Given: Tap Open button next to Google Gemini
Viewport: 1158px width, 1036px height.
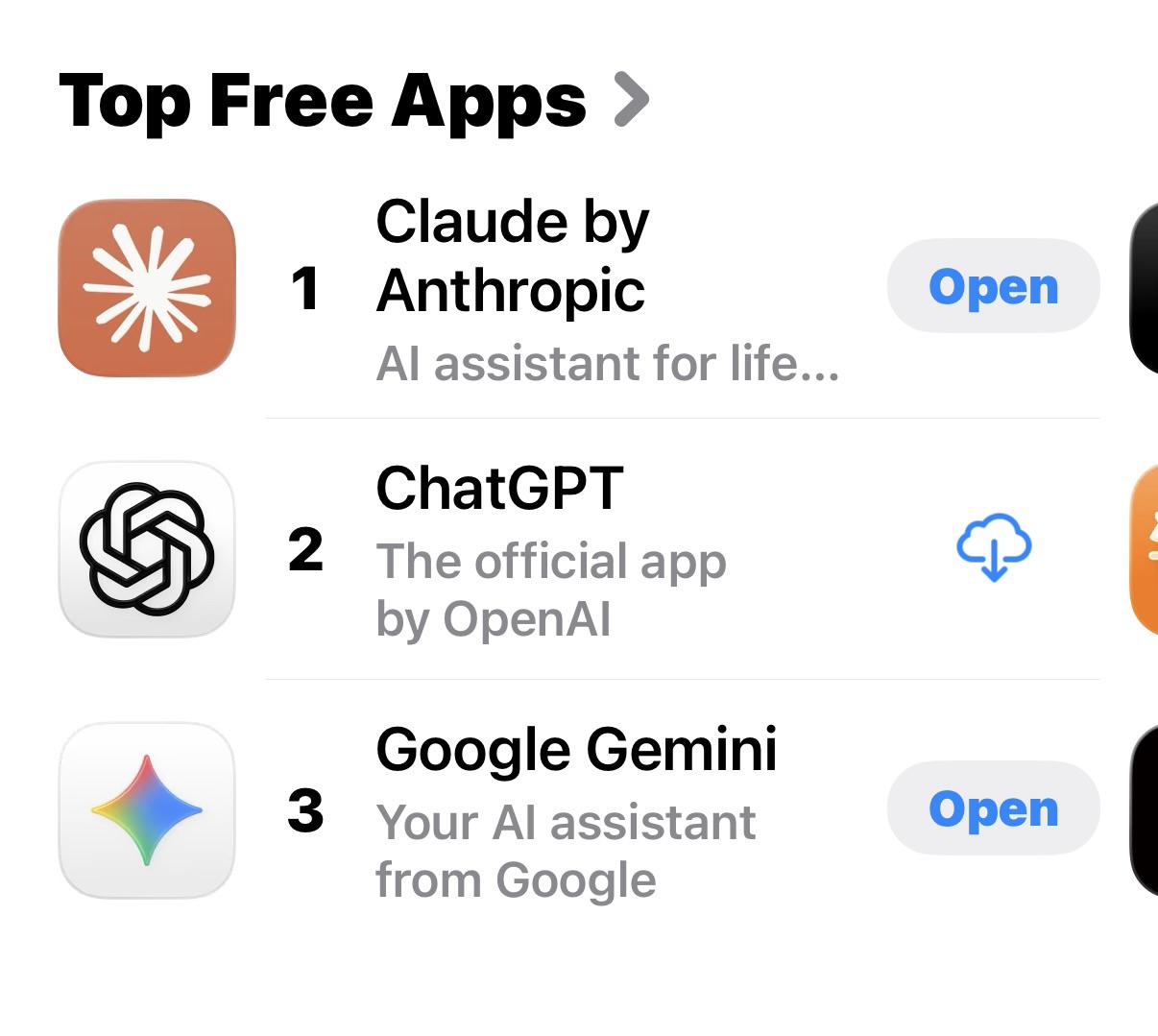Looking at the screenshot, I should (993, 808).
